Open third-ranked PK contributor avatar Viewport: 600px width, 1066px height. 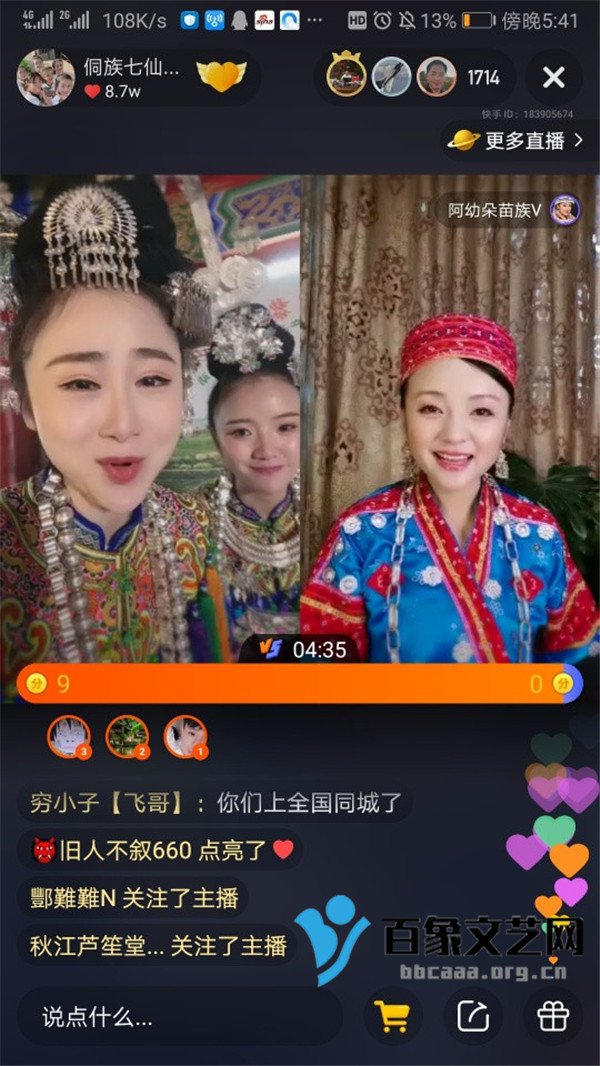[68, 736]
